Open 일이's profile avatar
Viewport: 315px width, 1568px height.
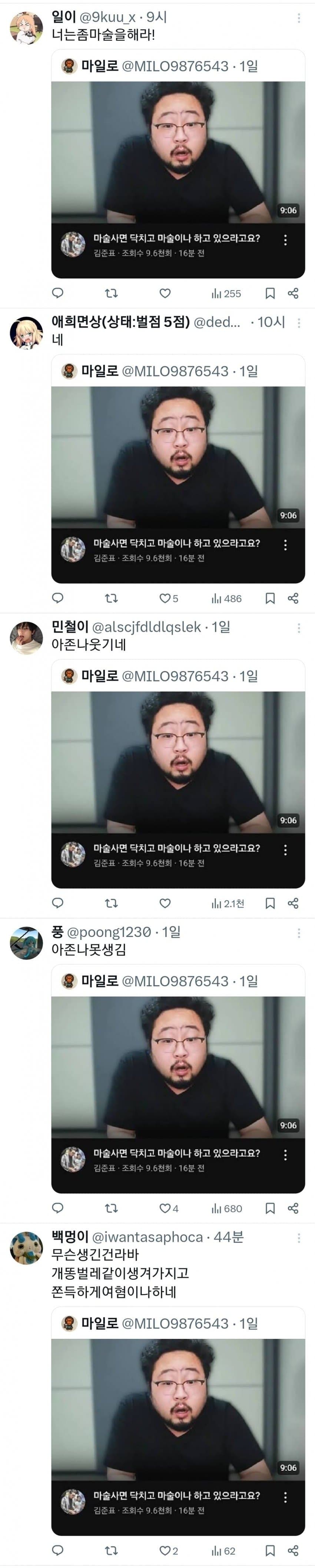[x=26, y=27]
